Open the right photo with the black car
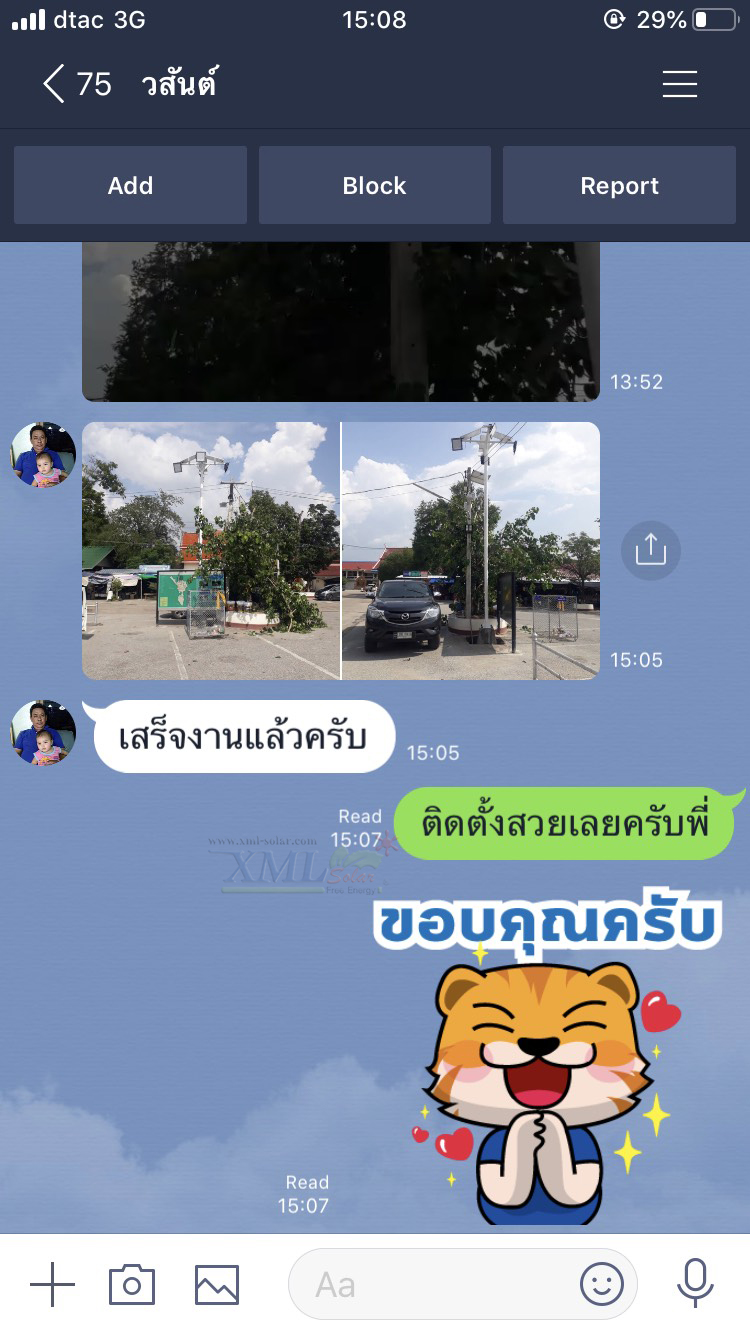This screenshot has width=750, height=1334. [470, 551]
